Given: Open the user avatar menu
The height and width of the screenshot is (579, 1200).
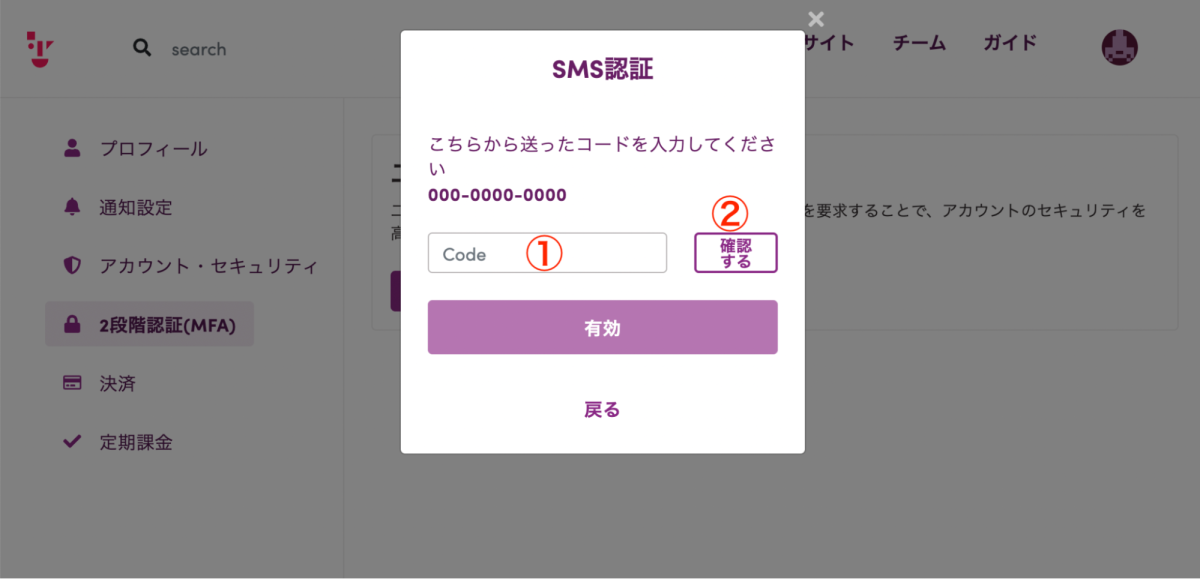Looking at the screenshot, I should tap(1119, 47).
